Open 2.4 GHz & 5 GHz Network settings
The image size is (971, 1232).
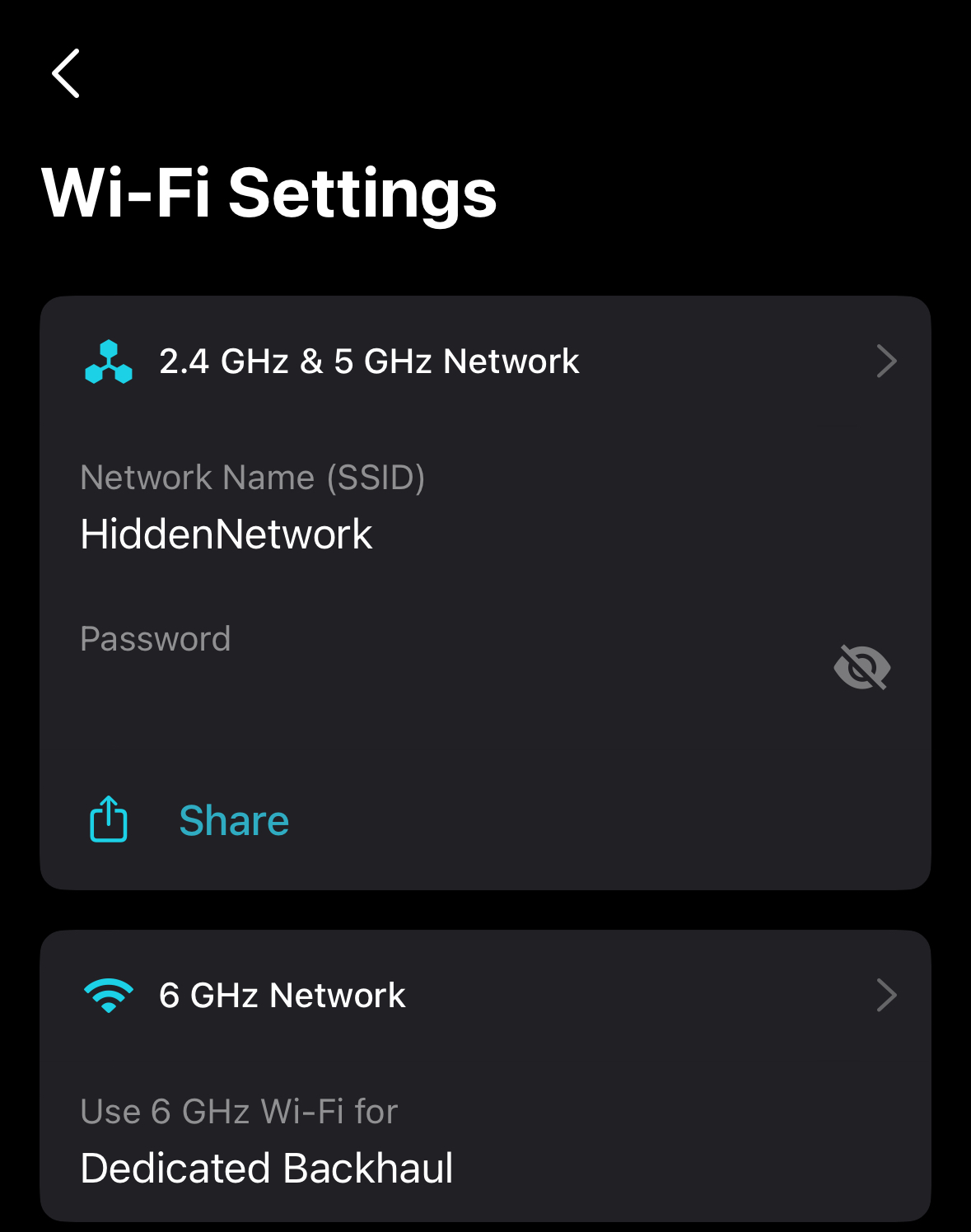coord(885,362)
